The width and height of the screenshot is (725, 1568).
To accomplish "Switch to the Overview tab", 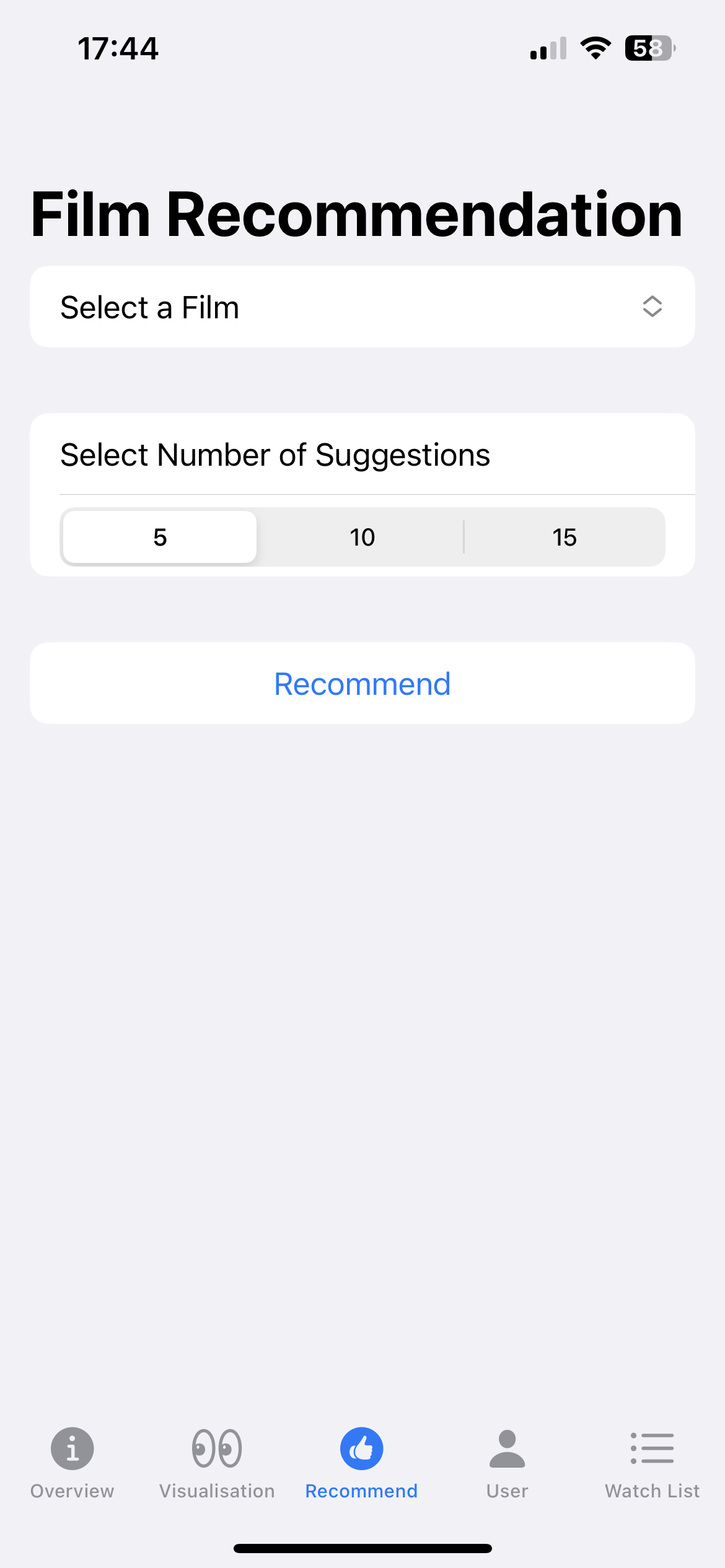I will pyautogui.click(x=72, y=1464).
